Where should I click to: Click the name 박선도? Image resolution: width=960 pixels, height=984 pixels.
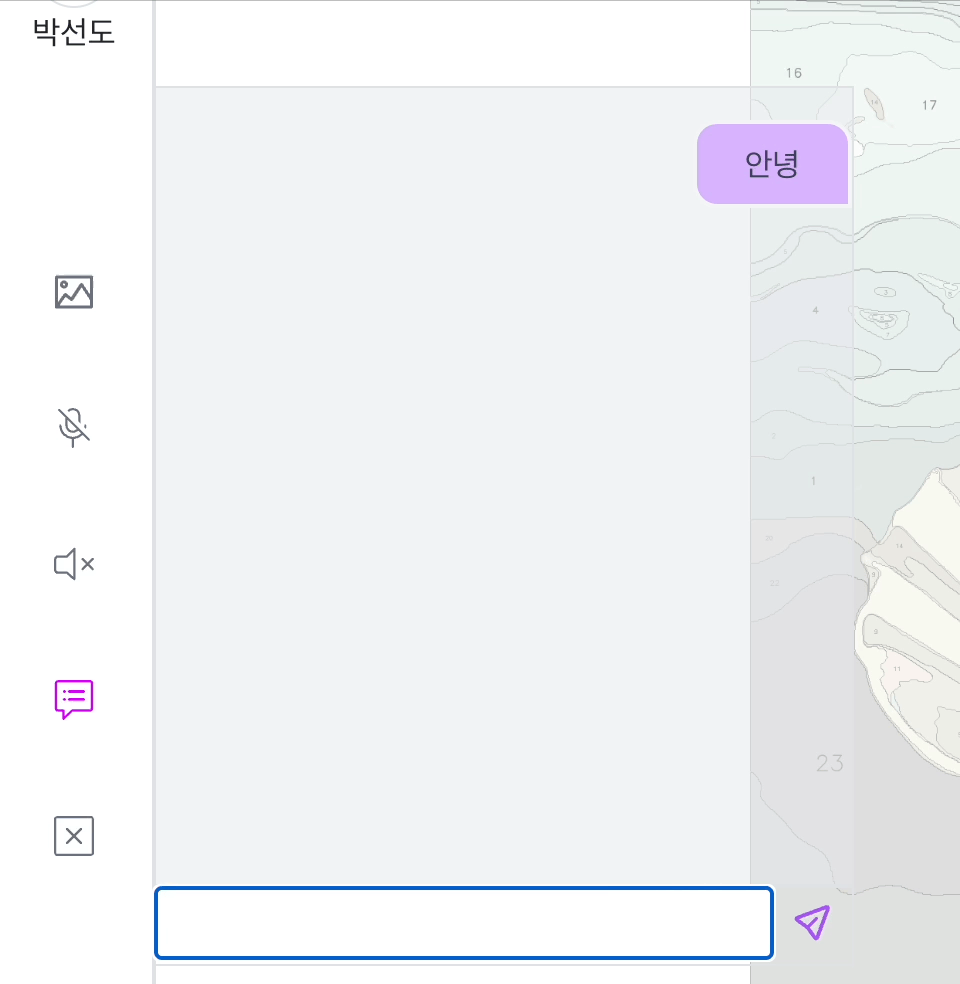pyautogui.click(x=72, y=31)
